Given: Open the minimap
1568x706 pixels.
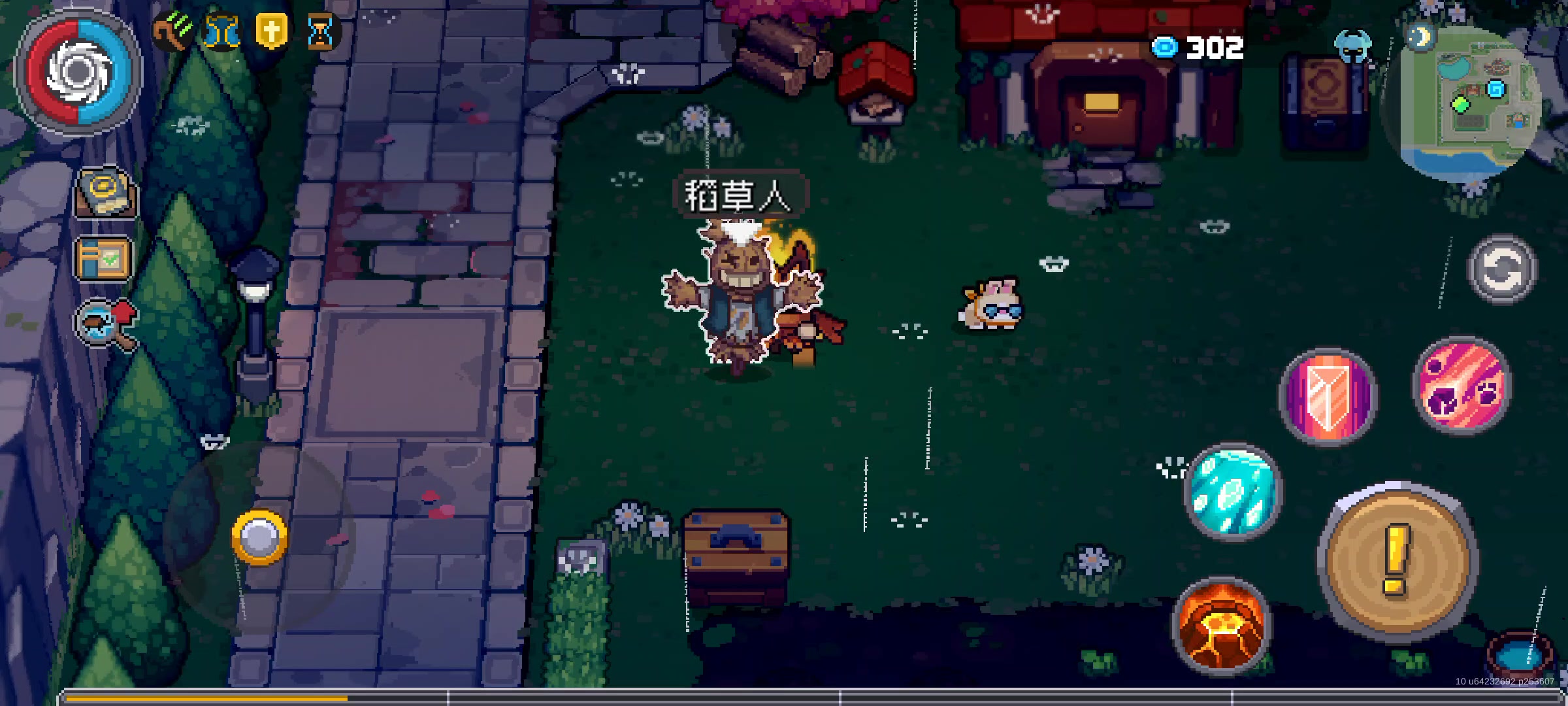Looking at the screenshot, I should (1471, 105).
